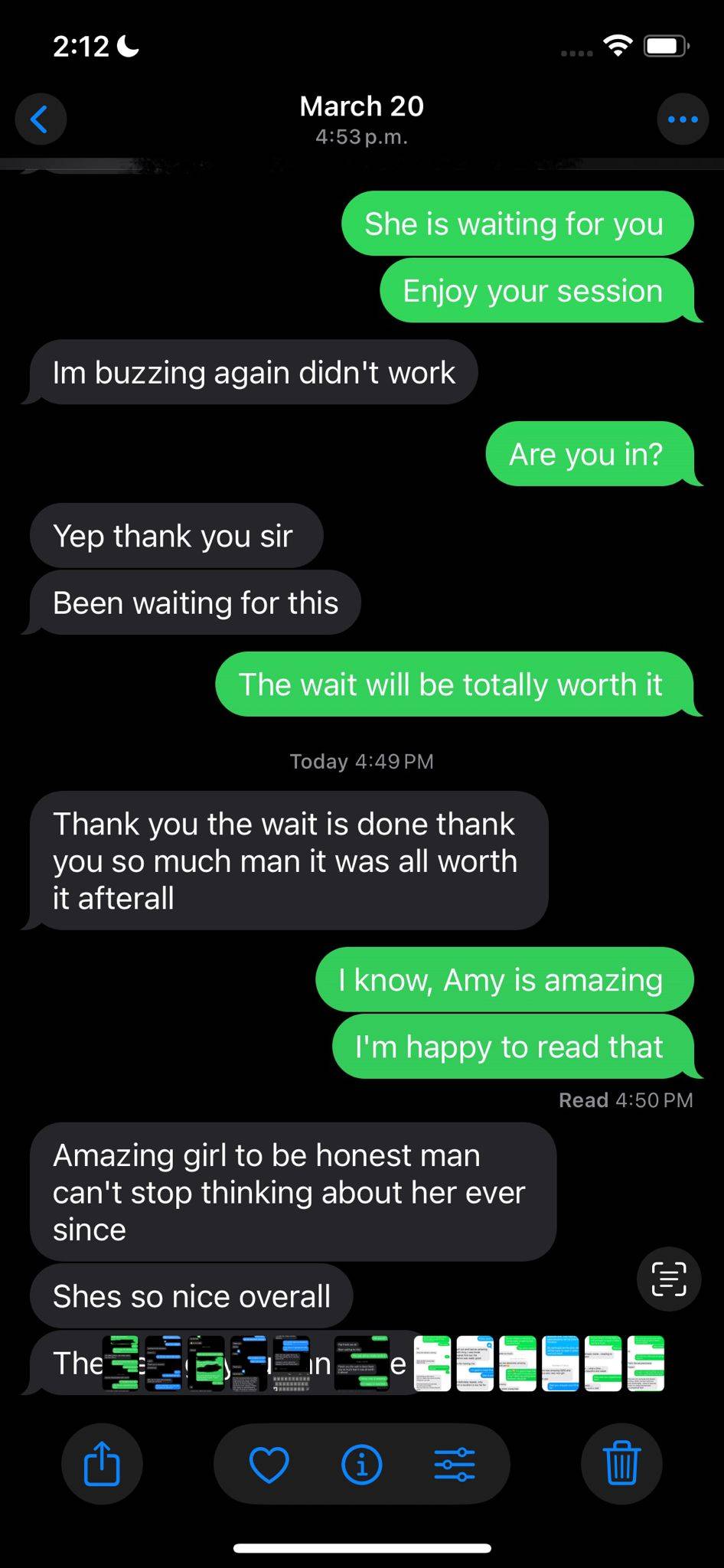Jump to the last thumbnail in the strip
Image resolution: width=724 pixels, height=1568 pixels.
pos(646,1364)
